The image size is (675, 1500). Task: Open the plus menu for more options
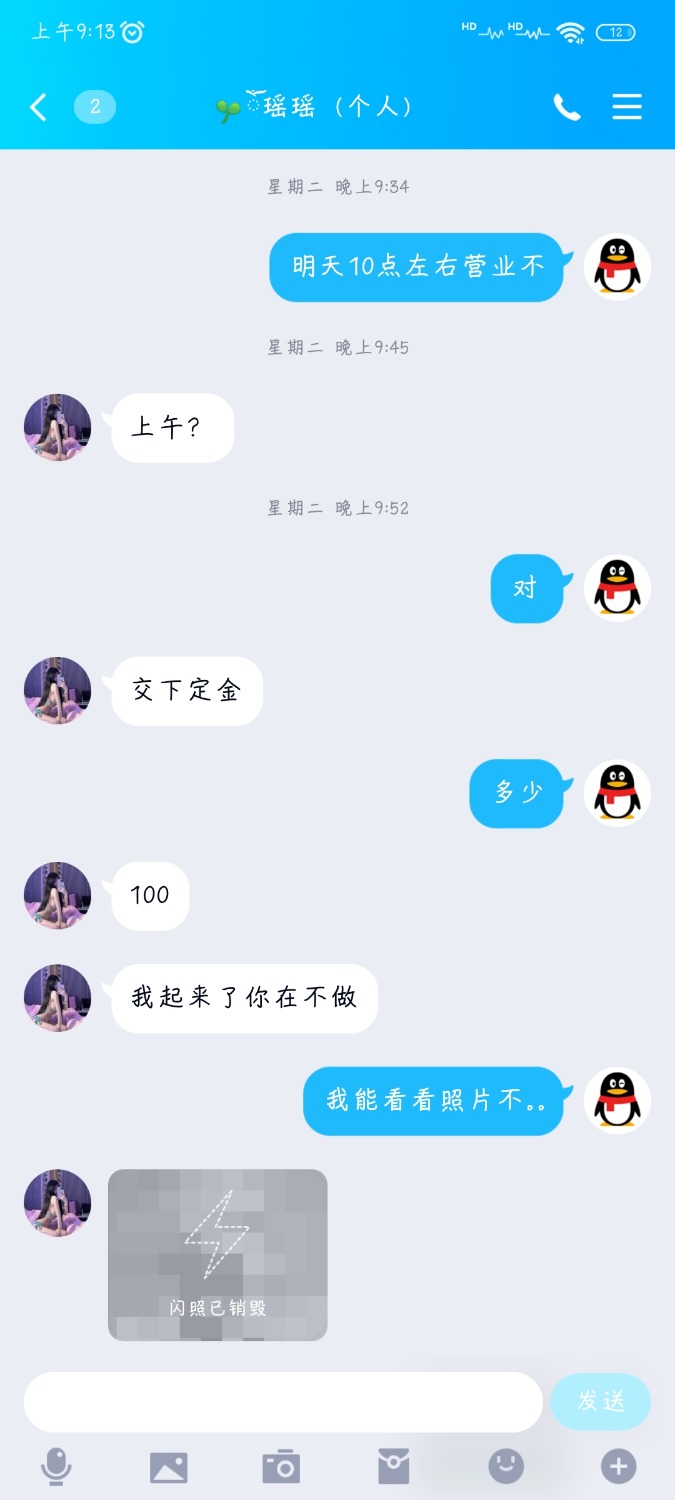point(618,1467)
